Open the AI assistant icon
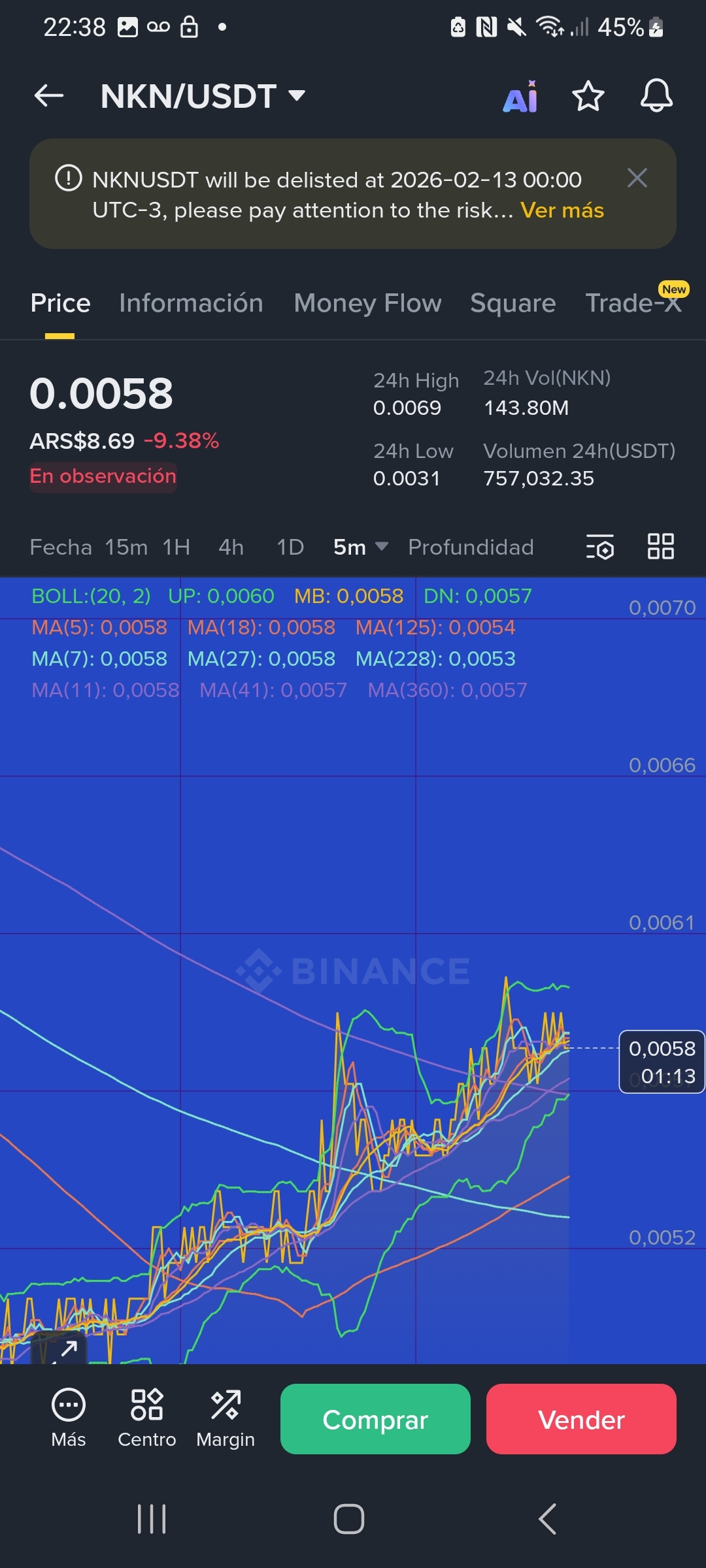Viewport: 706px width, 1568px height. [520, 97]
